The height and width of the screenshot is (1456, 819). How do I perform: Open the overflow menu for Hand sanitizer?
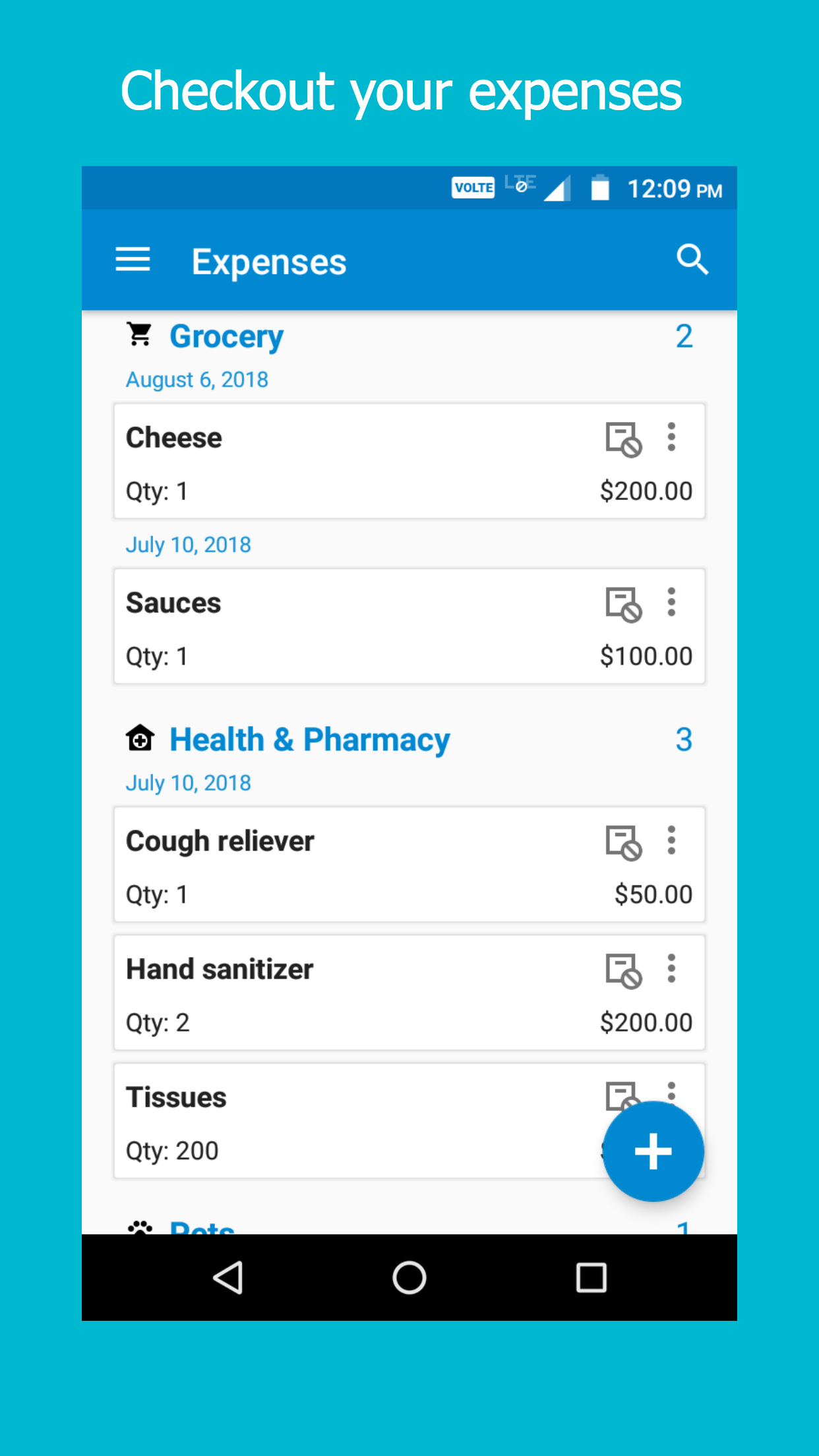click(671, 969)
